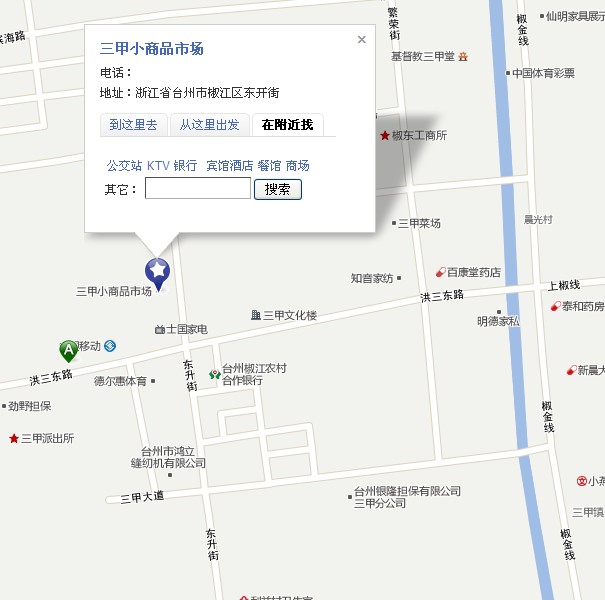Find nearby 商场
This screenshot has width=605, height=600.
point(297,166)
